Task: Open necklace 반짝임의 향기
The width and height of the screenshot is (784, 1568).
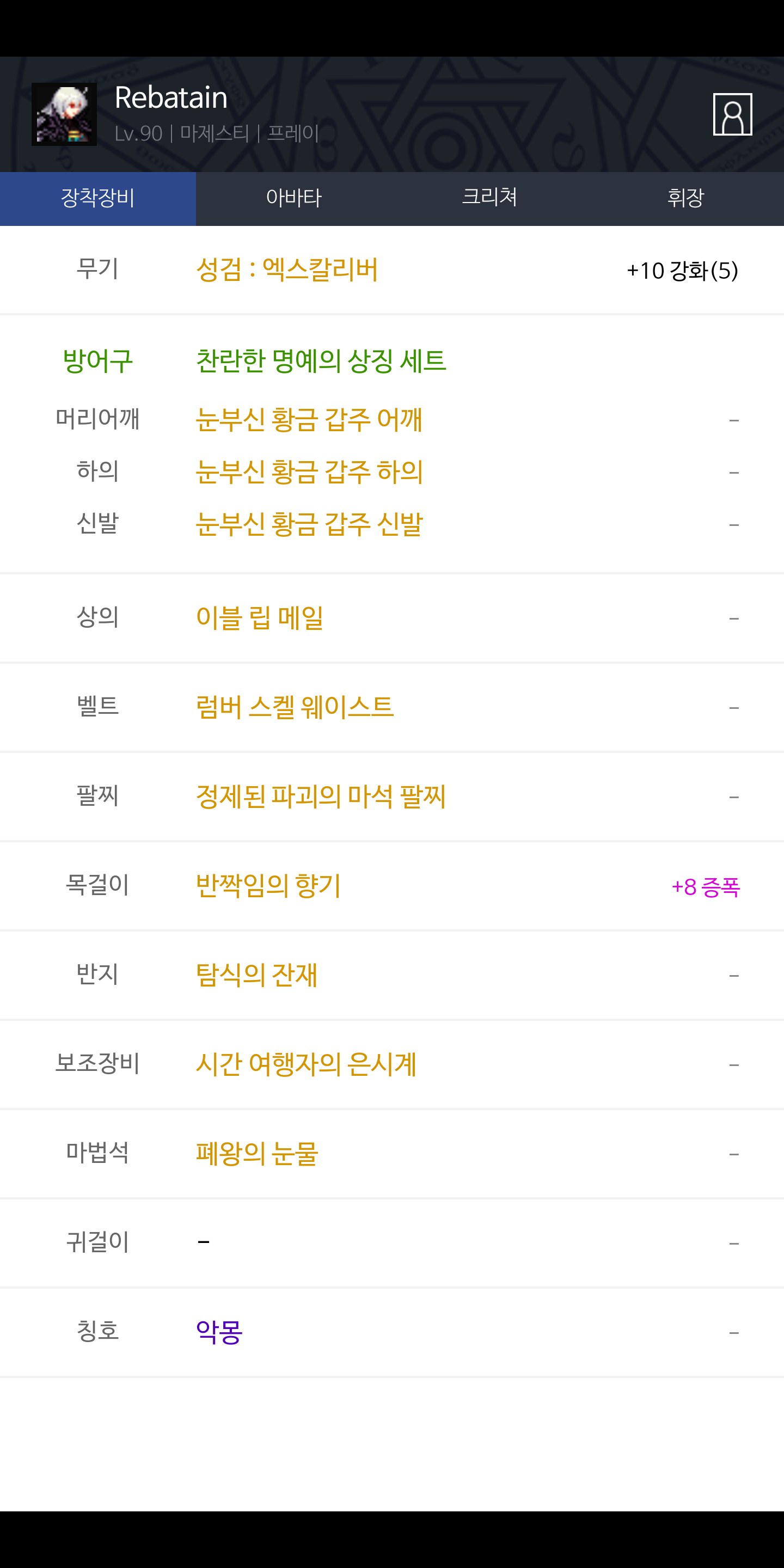Action: tap(268, 886)
